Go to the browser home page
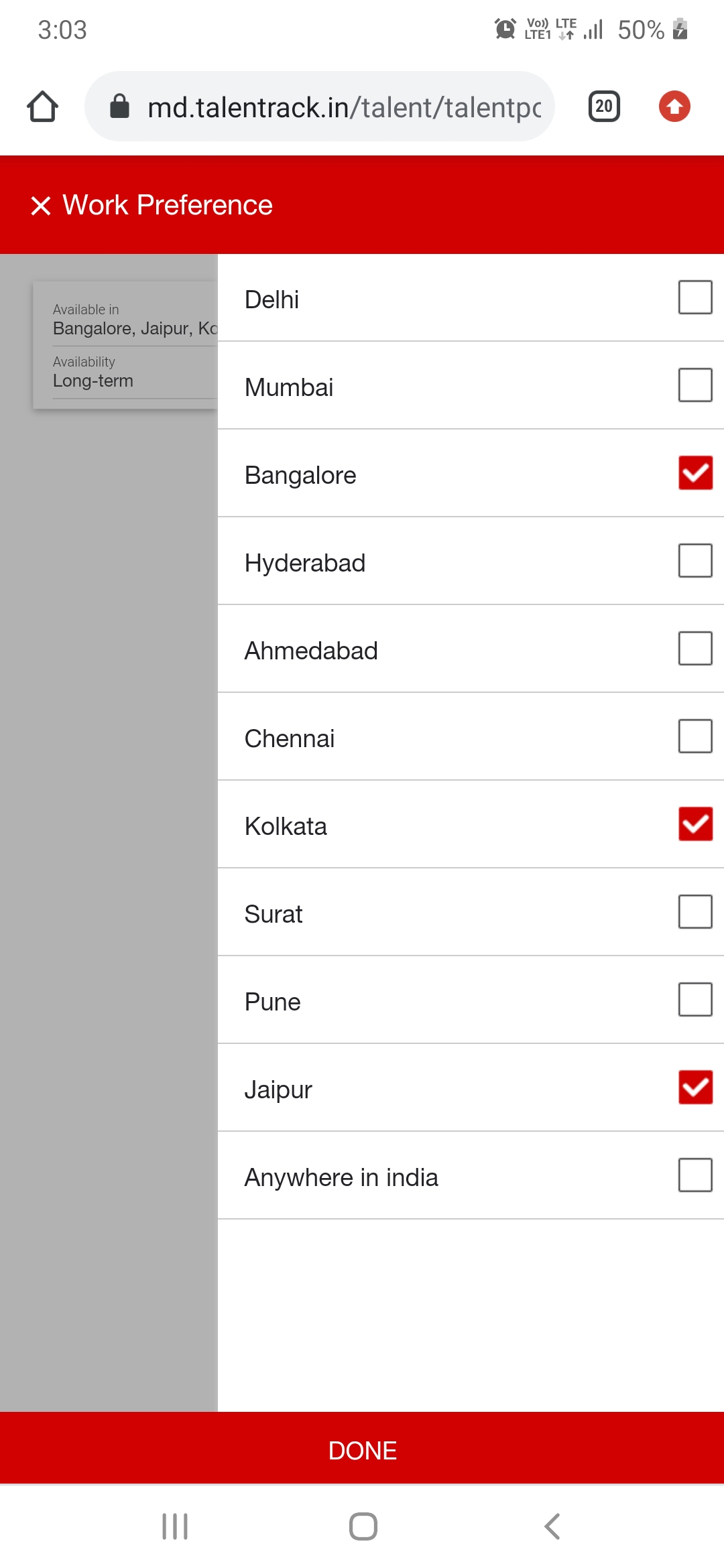Viewport: 724px width, 1568px height. tap(43, 107)
